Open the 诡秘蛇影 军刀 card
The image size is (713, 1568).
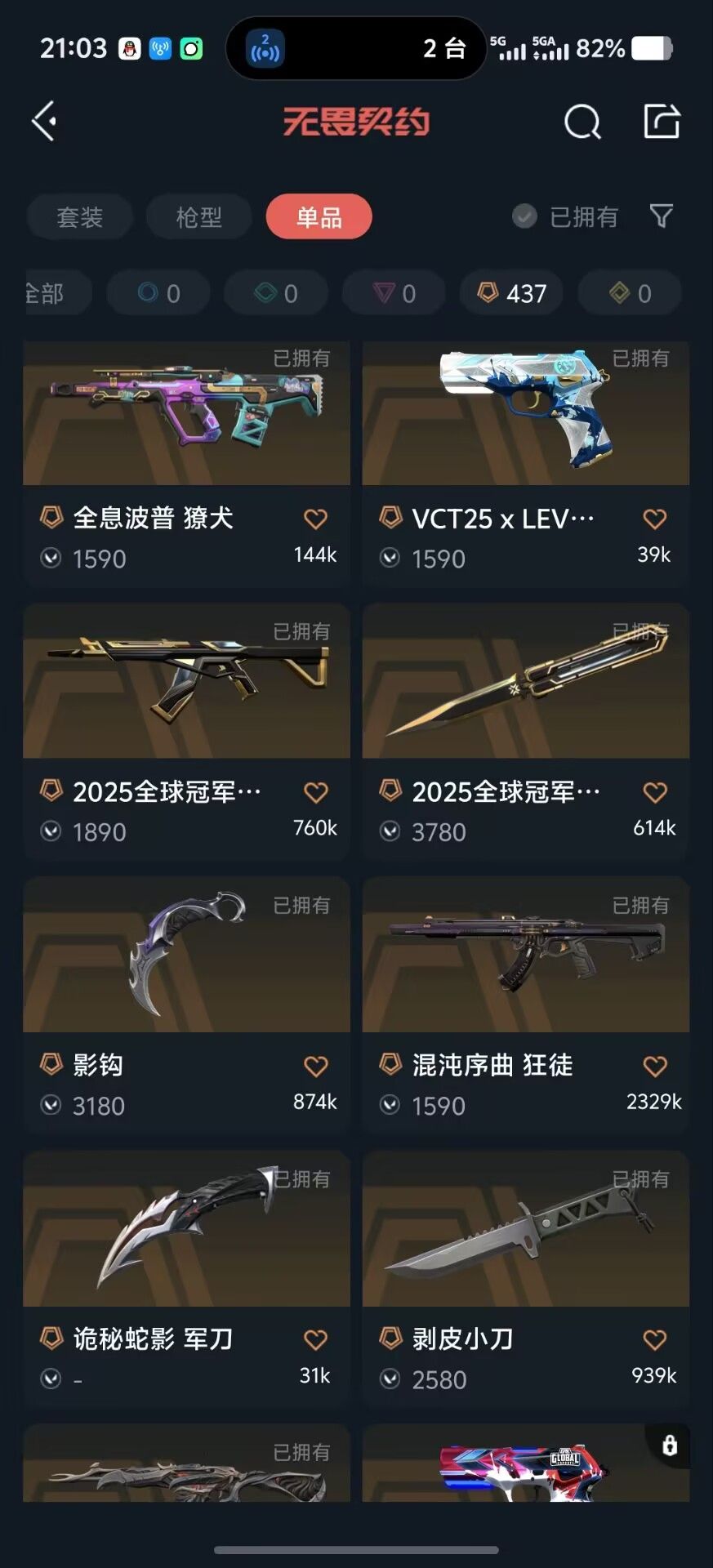click(x=186, y=1278)
